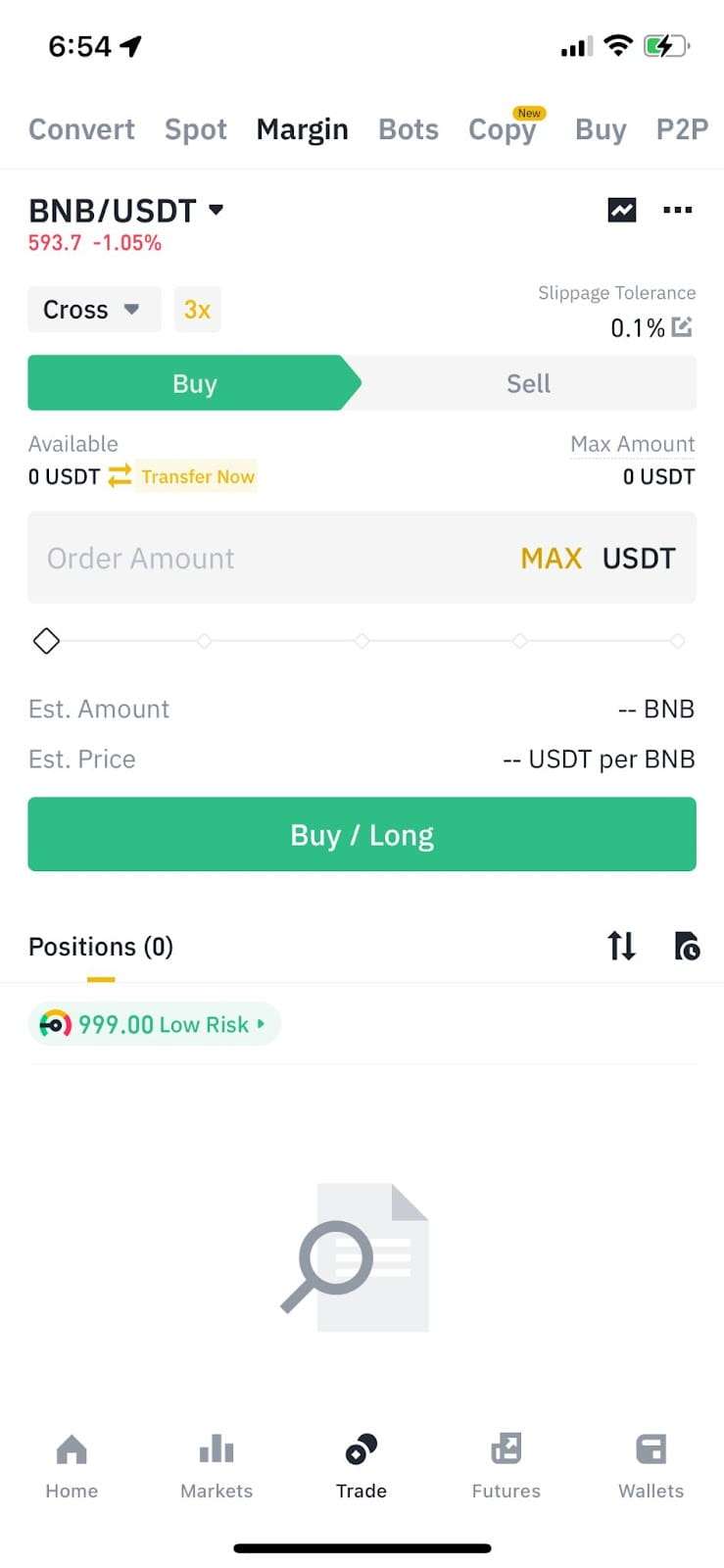Switch to the Sell side
The image size is (724, 1568).
528,383
